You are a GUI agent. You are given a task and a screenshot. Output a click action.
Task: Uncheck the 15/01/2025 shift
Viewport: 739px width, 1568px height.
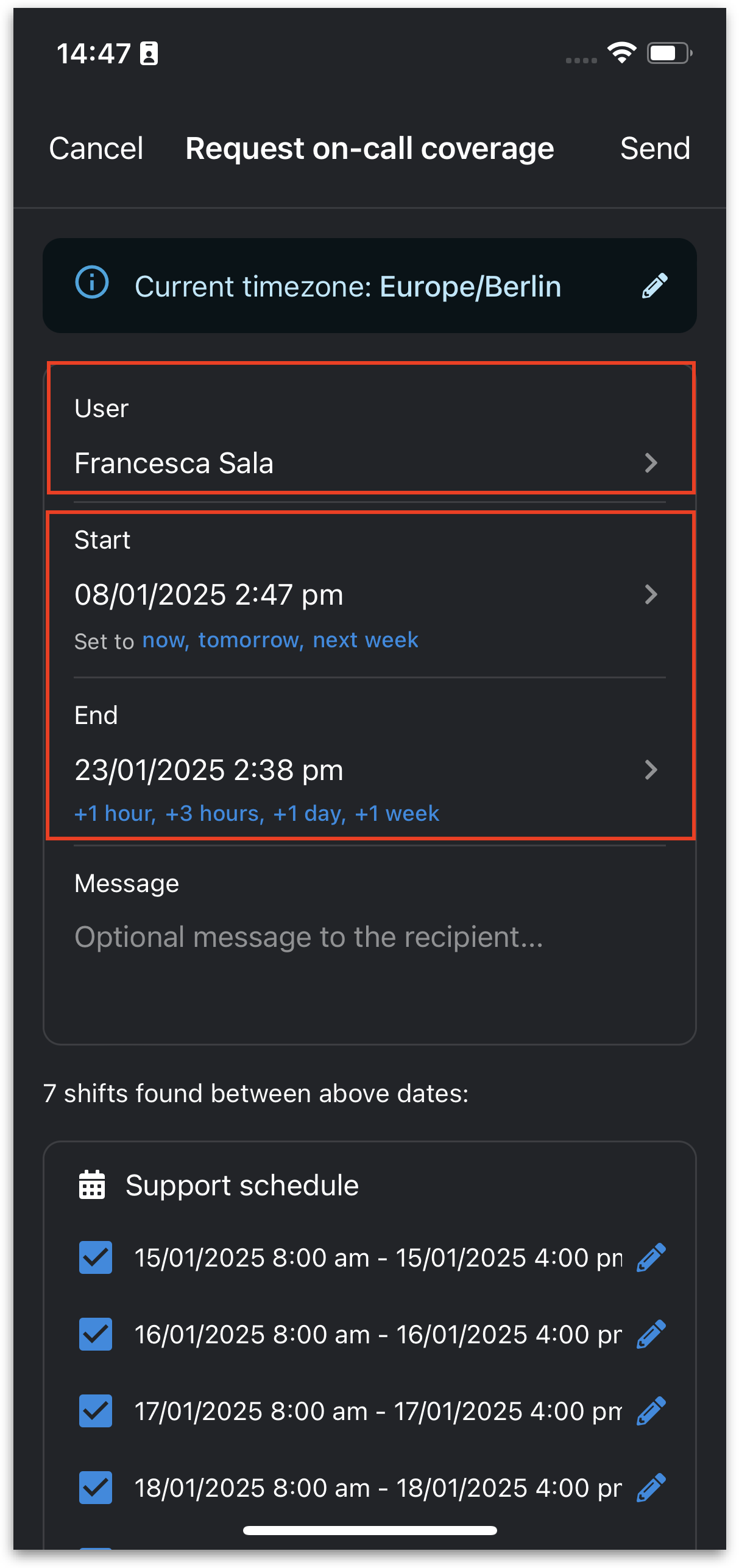click(x=96, y=1257)
